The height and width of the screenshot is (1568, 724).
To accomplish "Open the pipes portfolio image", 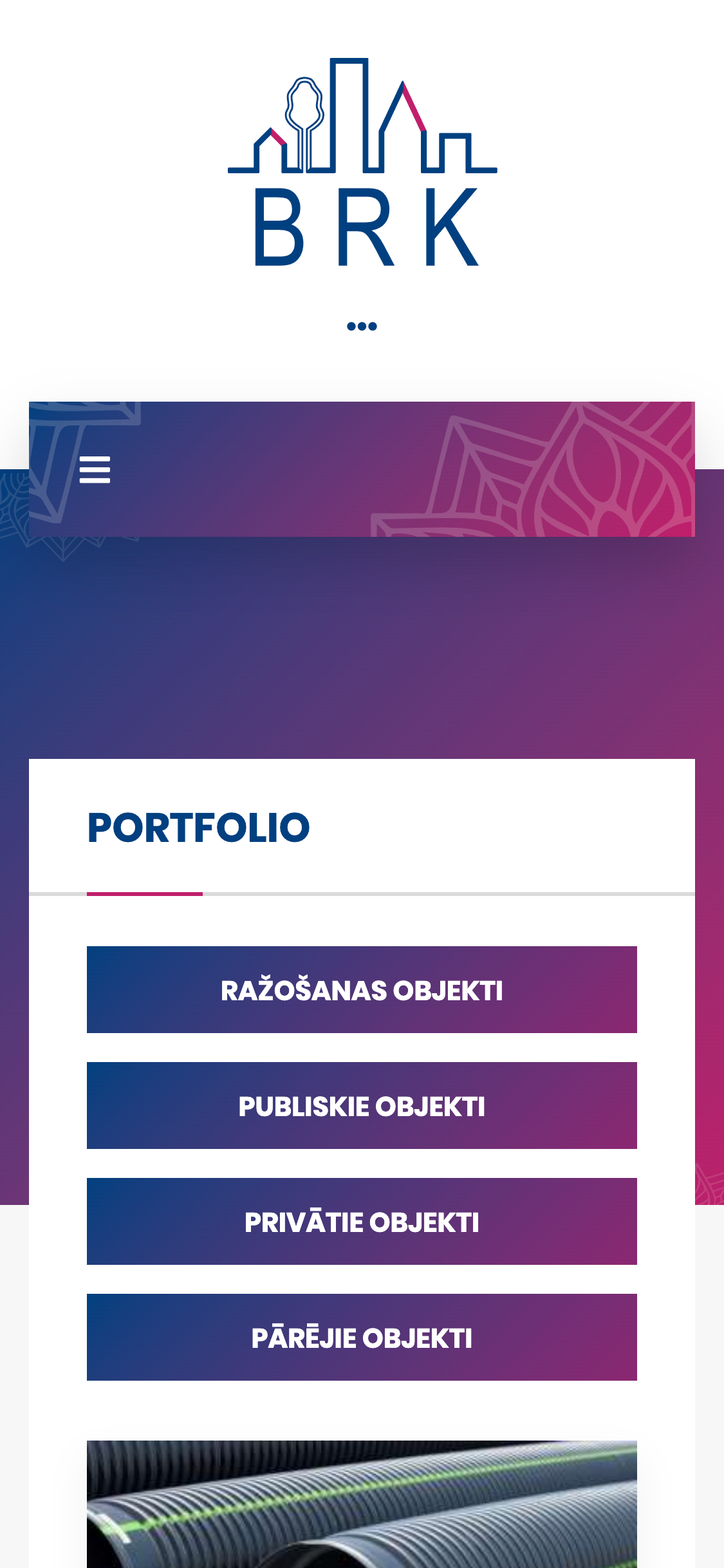I will (x=362, y=1504).
